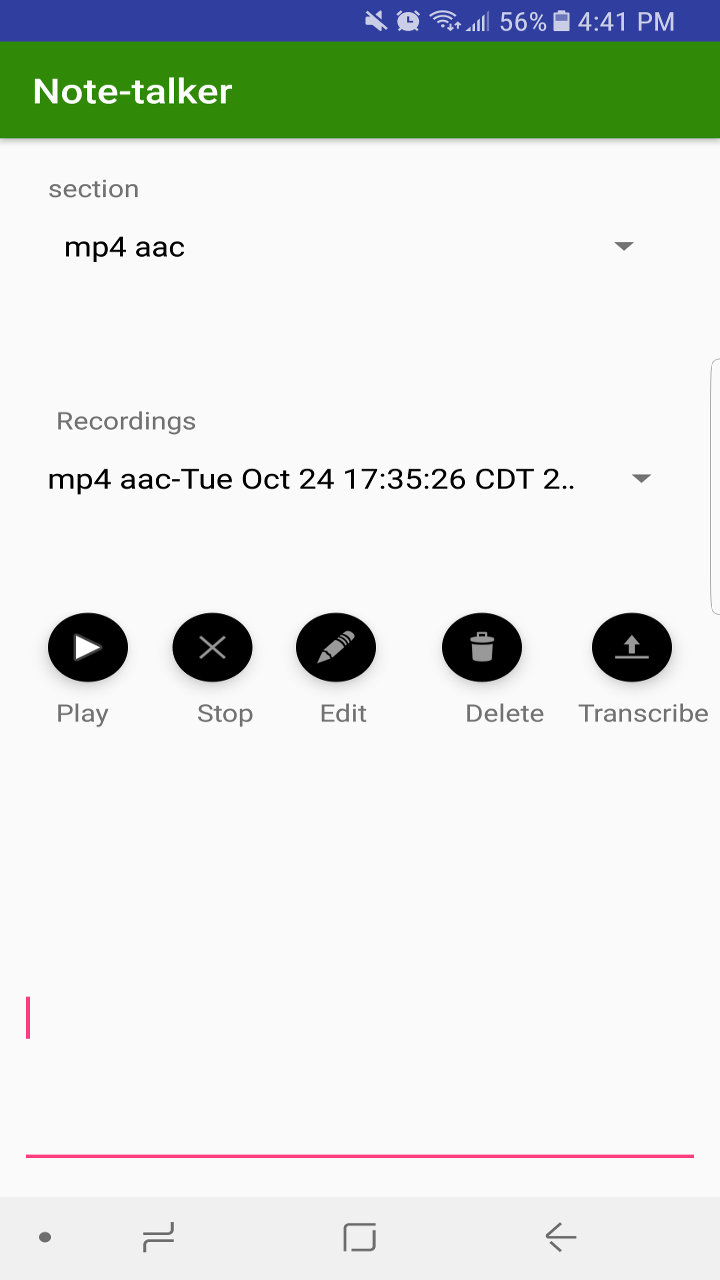Screen dimensions: 720x1280
Task: Go back using the navigation bar
Action: 560,1238
